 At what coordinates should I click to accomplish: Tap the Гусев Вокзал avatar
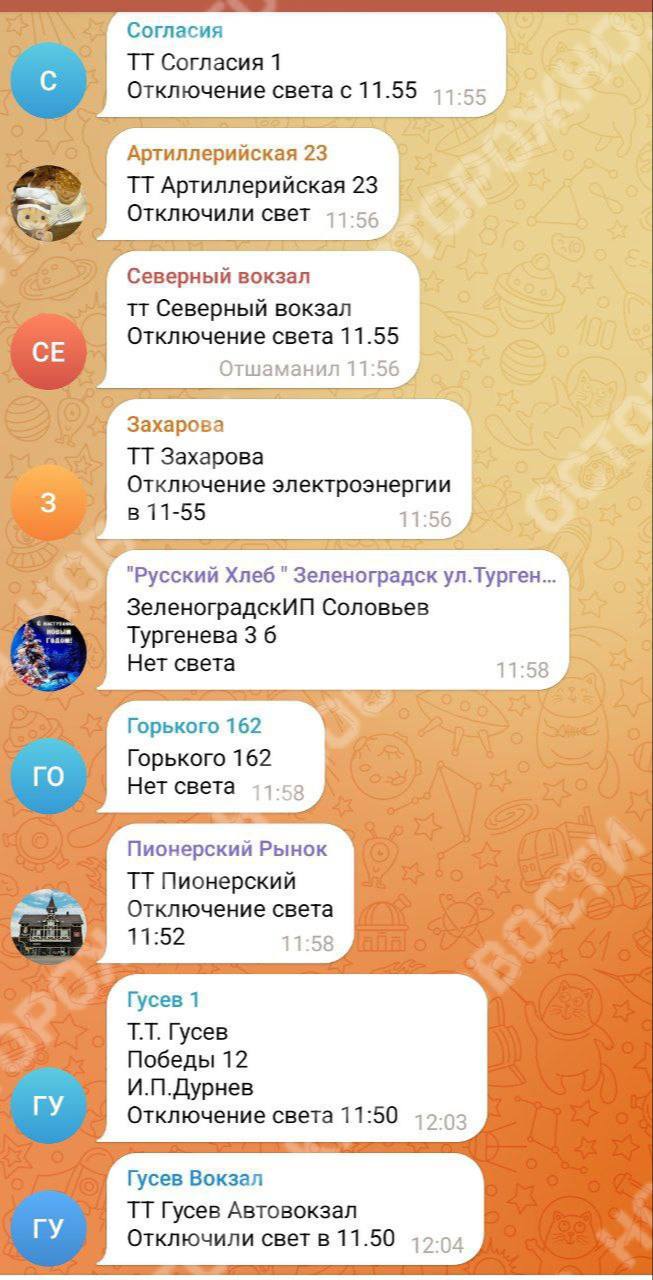pyautogui.click(x=48, y=1229)
